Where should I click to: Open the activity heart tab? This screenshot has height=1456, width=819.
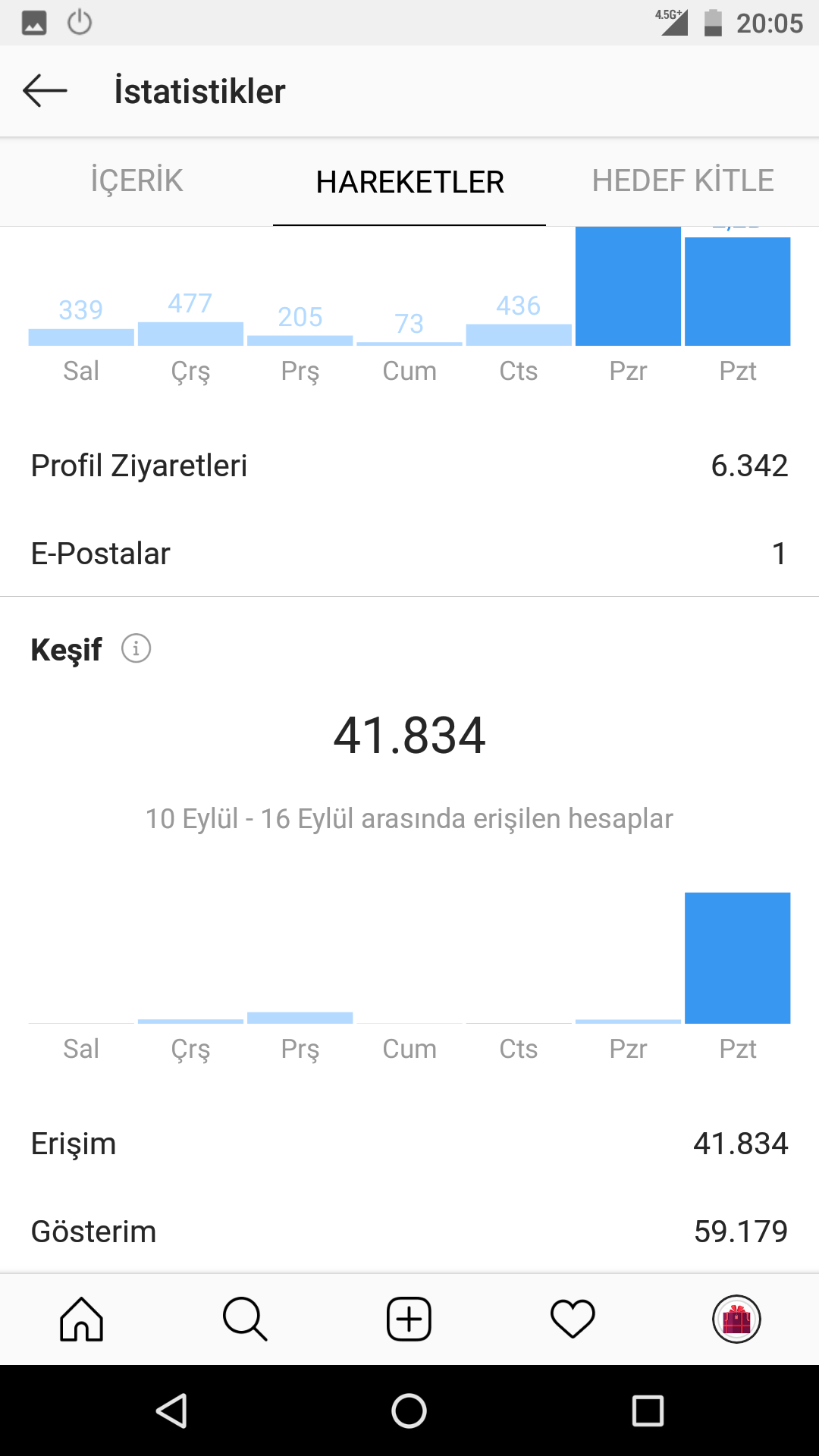point(573,1319)
